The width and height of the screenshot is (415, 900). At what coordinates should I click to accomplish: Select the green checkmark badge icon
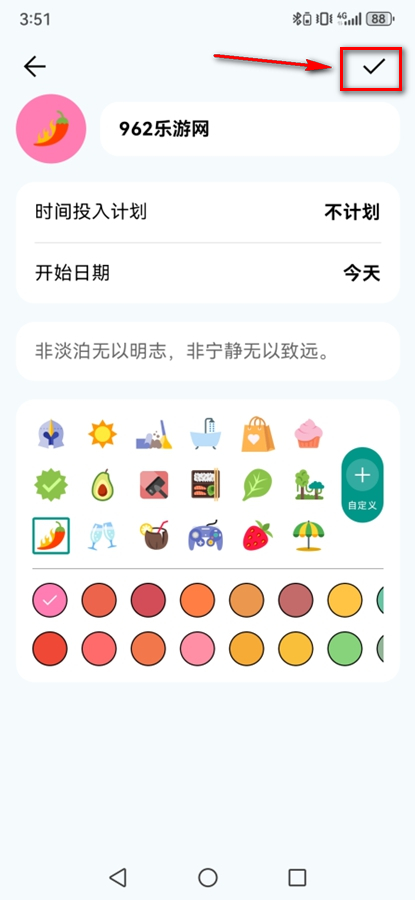pyautogui.click(x=51, y=485)
